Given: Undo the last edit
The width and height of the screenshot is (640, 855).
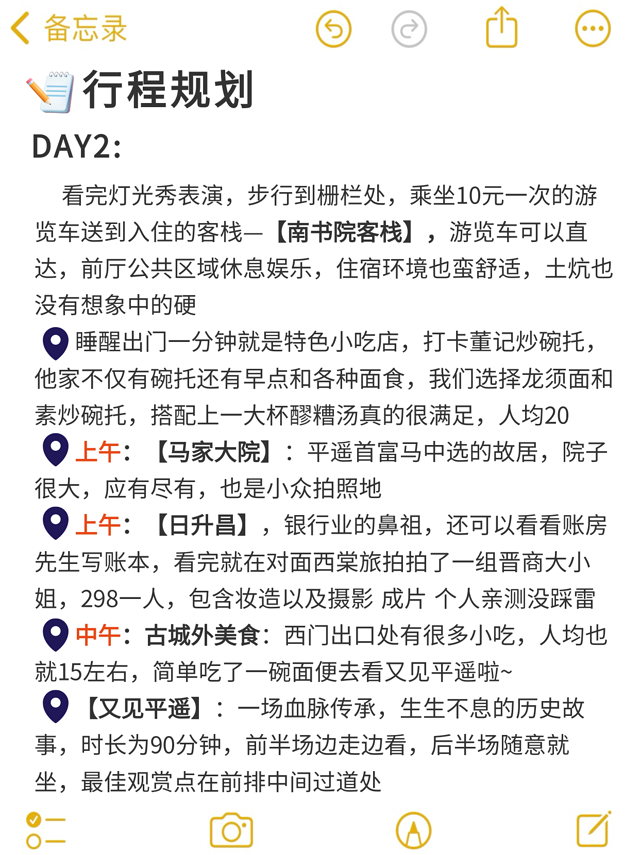Looking at the screenshot, I should click(334, 29).
